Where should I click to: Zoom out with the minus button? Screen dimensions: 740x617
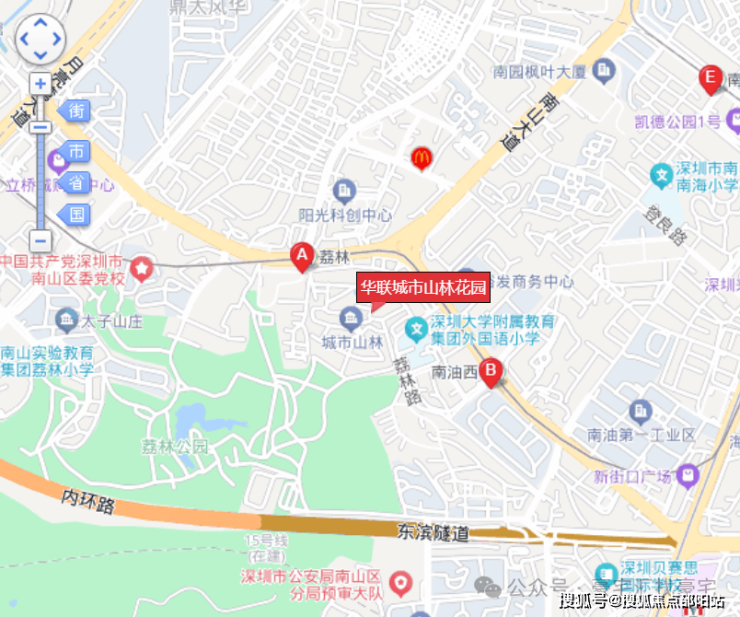(x=40, y=241)
